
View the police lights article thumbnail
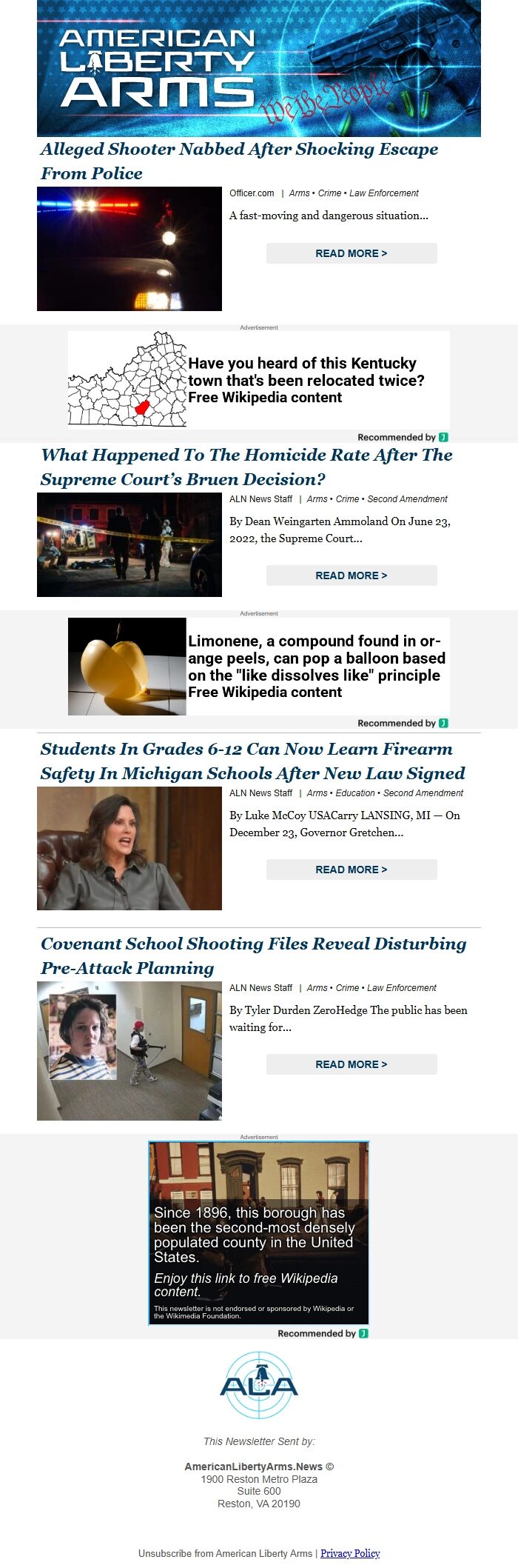[x=129, y=249]
